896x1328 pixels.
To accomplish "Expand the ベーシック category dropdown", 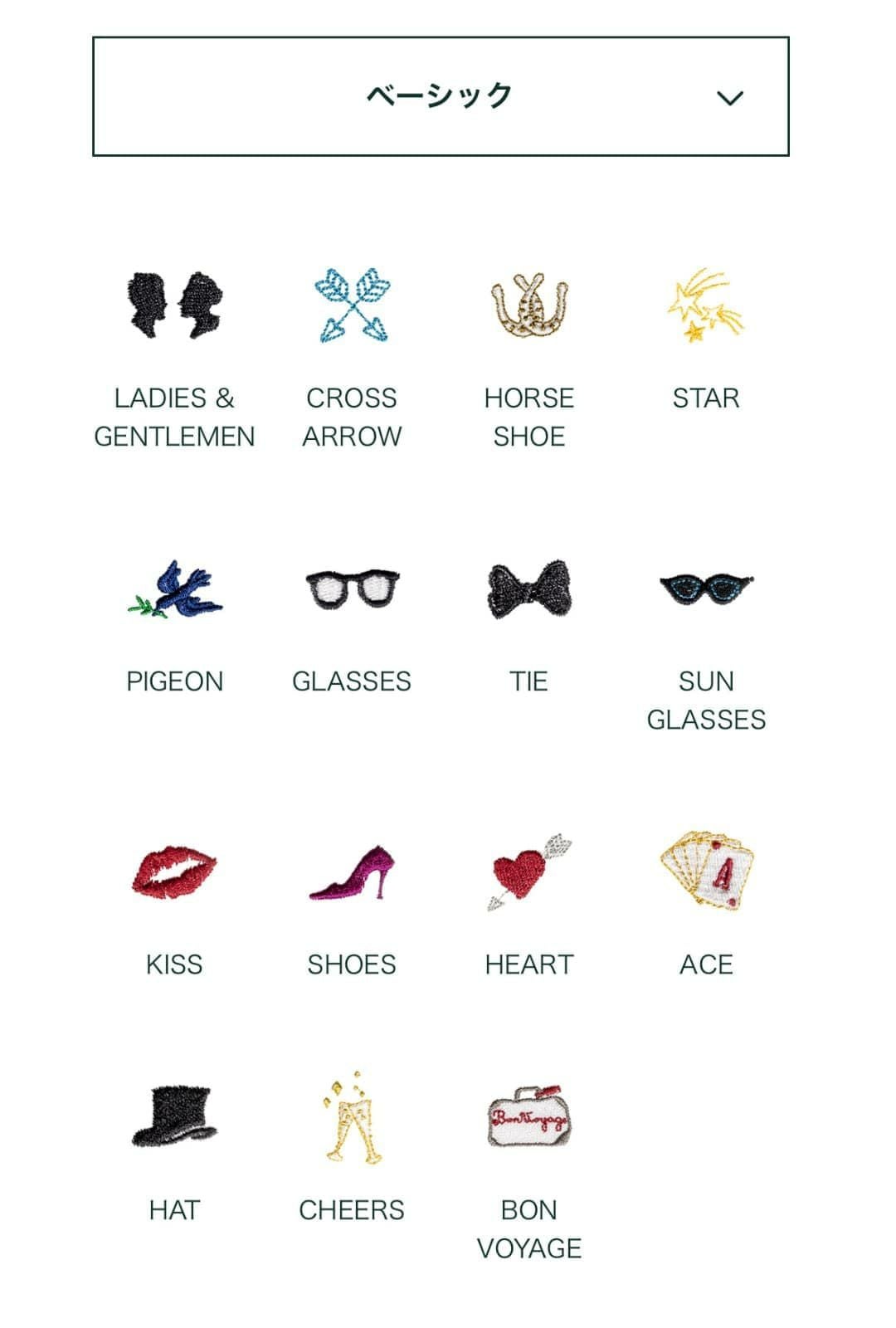I will coord(441,96).
